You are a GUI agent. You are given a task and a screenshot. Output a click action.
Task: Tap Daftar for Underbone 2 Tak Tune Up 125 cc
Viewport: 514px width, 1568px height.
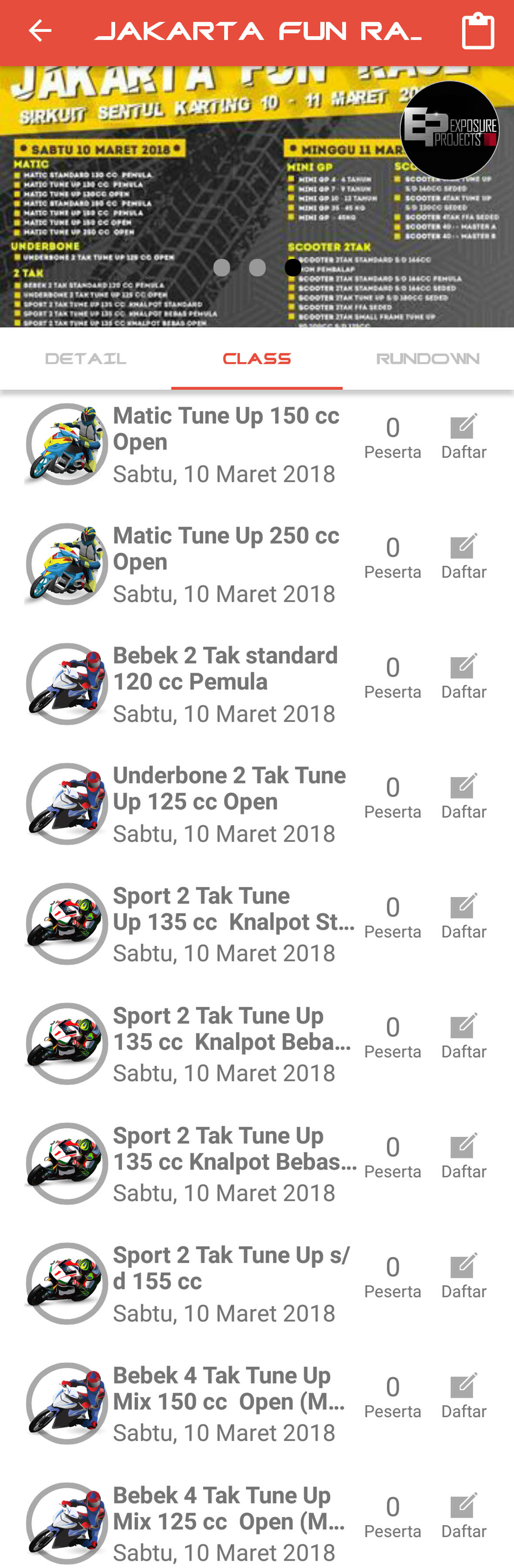(x=464, y=797)
